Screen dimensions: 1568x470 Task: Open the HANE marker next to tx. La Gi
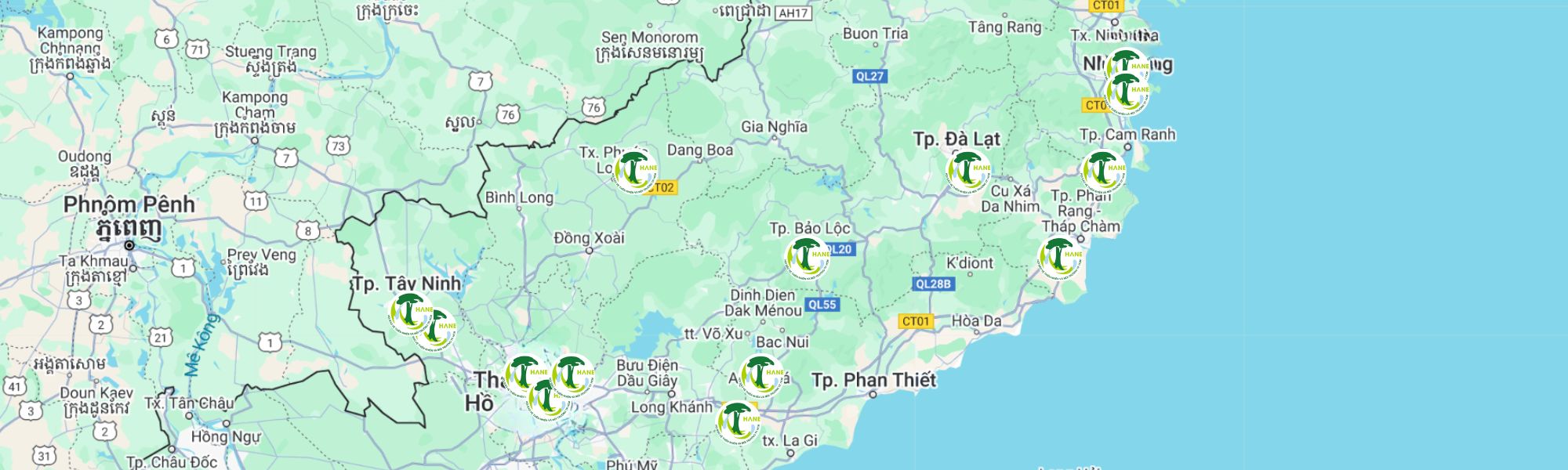pos(738,422)
